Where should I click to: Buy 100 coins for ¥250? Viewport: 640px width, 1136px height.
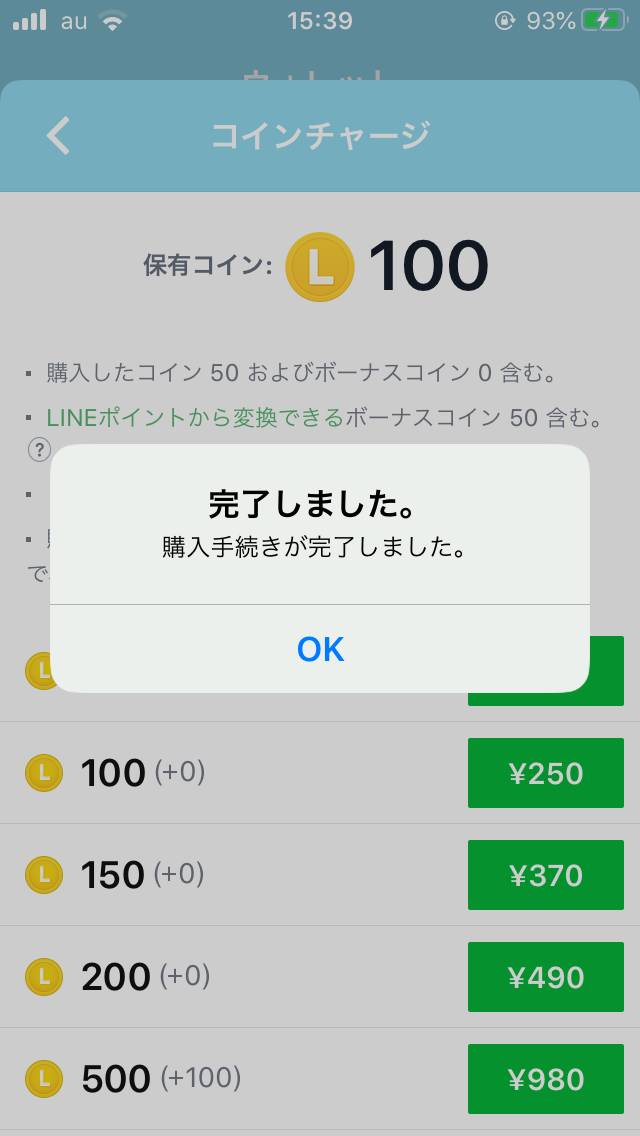point(546,773)
